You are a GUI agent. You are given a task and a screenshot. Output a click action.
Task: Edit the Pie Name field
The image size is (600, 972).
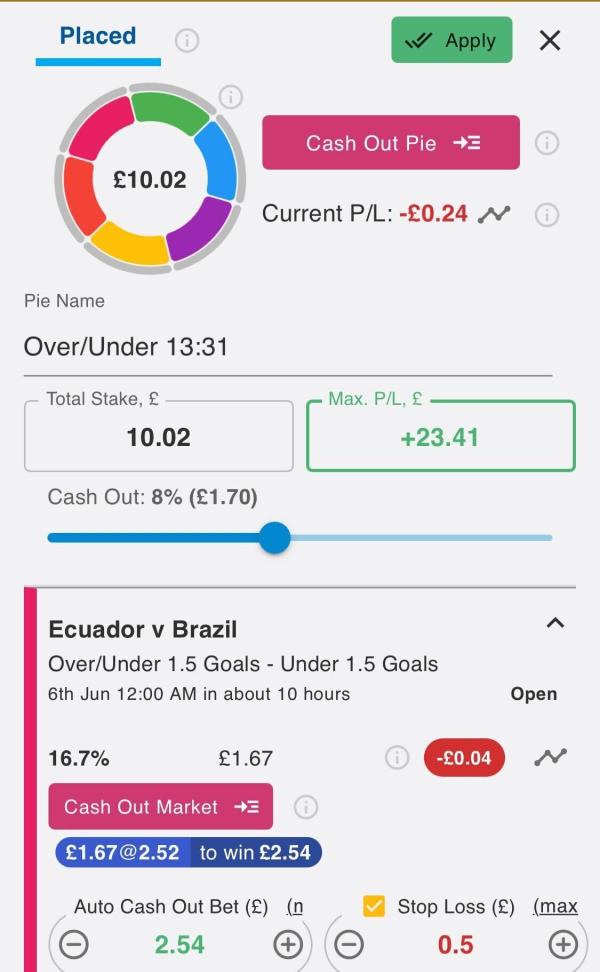pos(287,348)
